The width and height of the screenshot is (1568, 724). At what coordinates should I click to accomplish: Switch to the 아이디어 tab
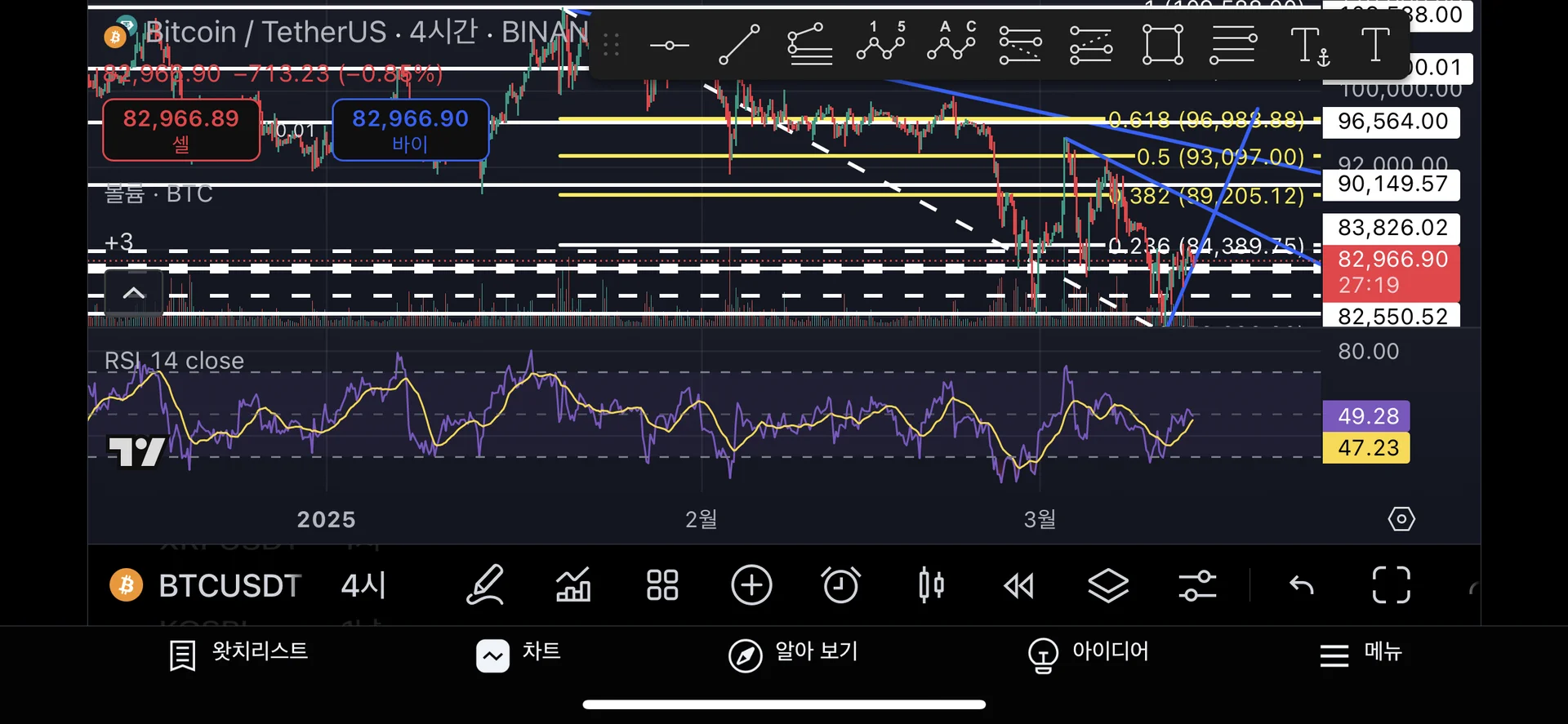1088,653
